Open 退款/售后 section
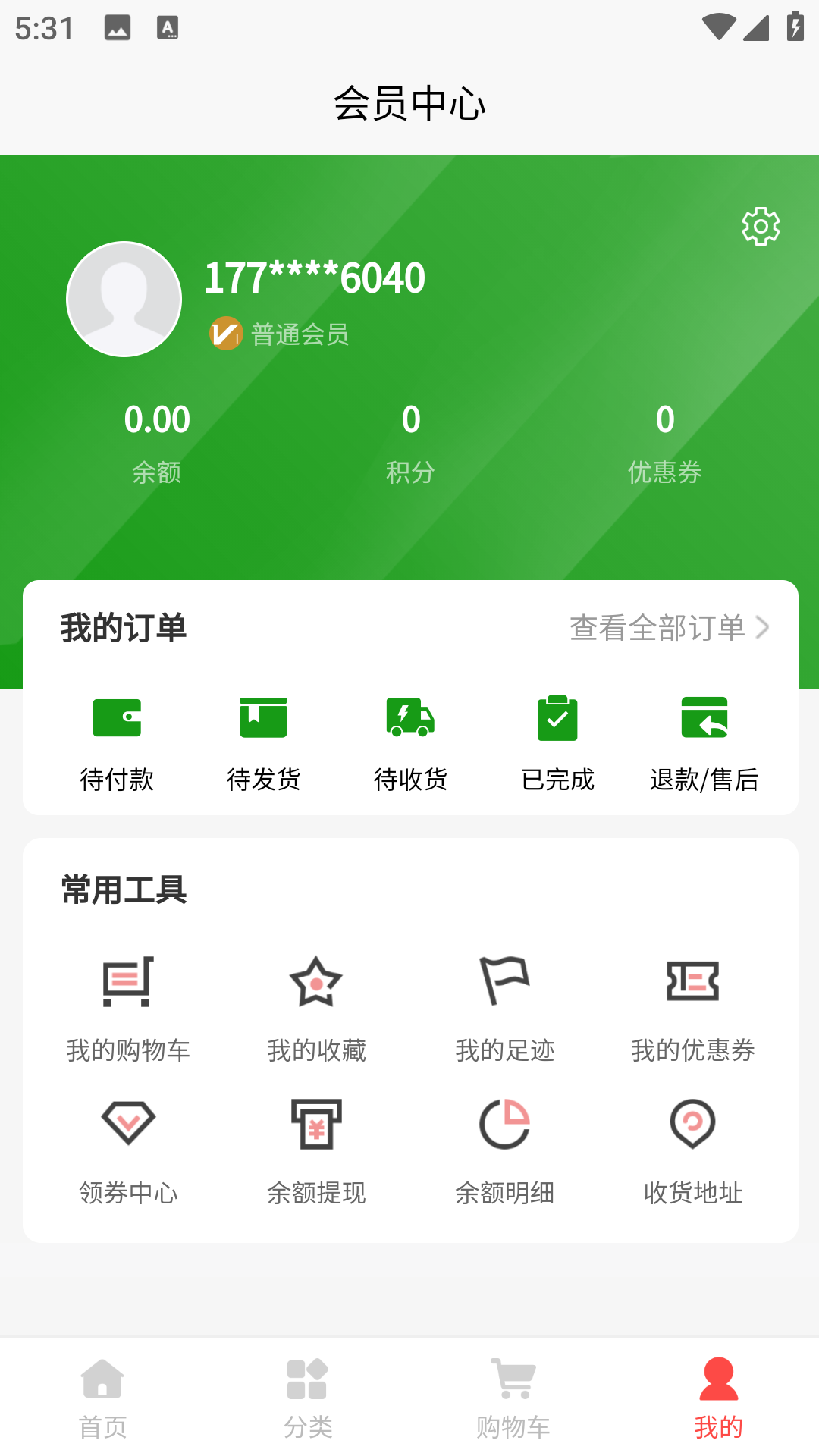Viewport: 819px width, 1456px height. (x=704, y=742)
